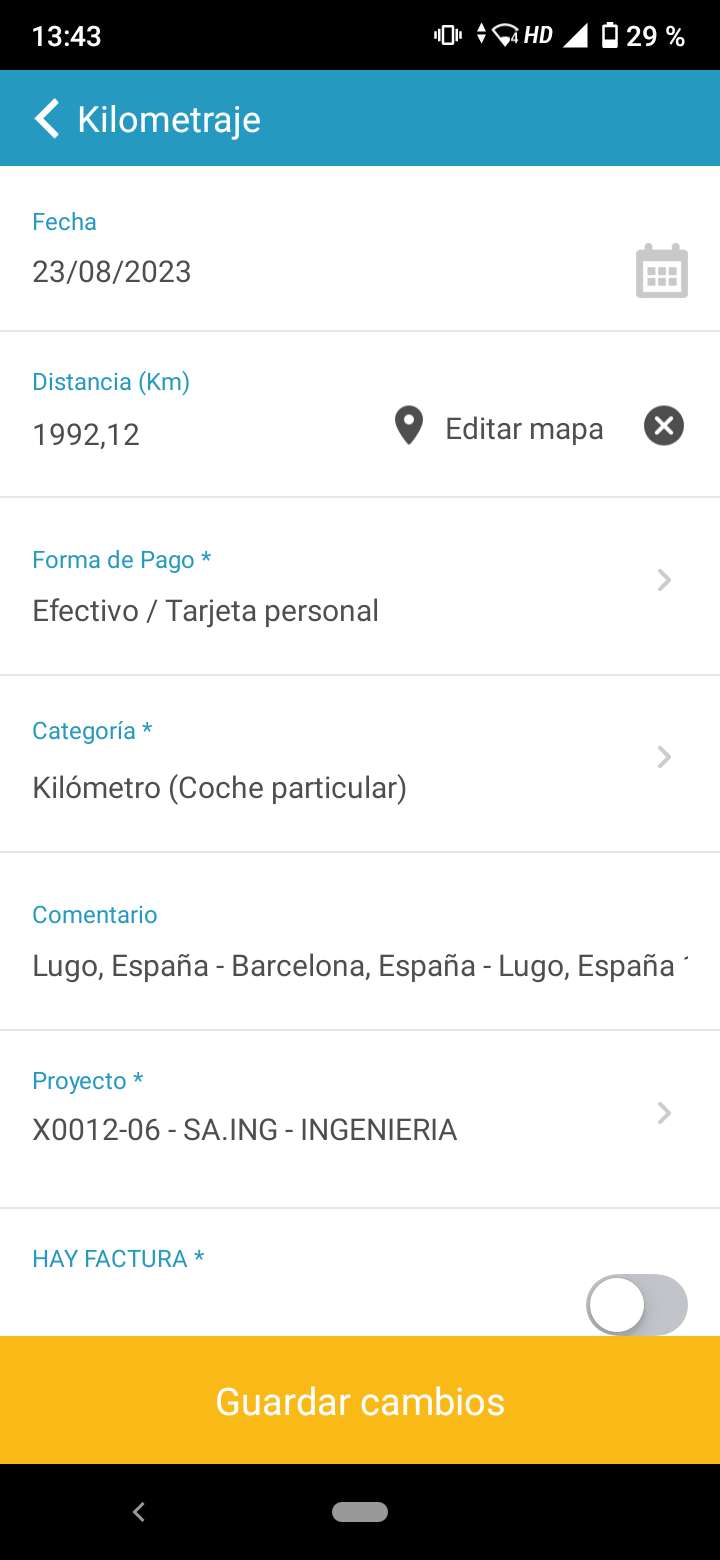This screenshot has width=720, height=1560.
Task: Tap the system home pill
Action: click(360, 1512)
